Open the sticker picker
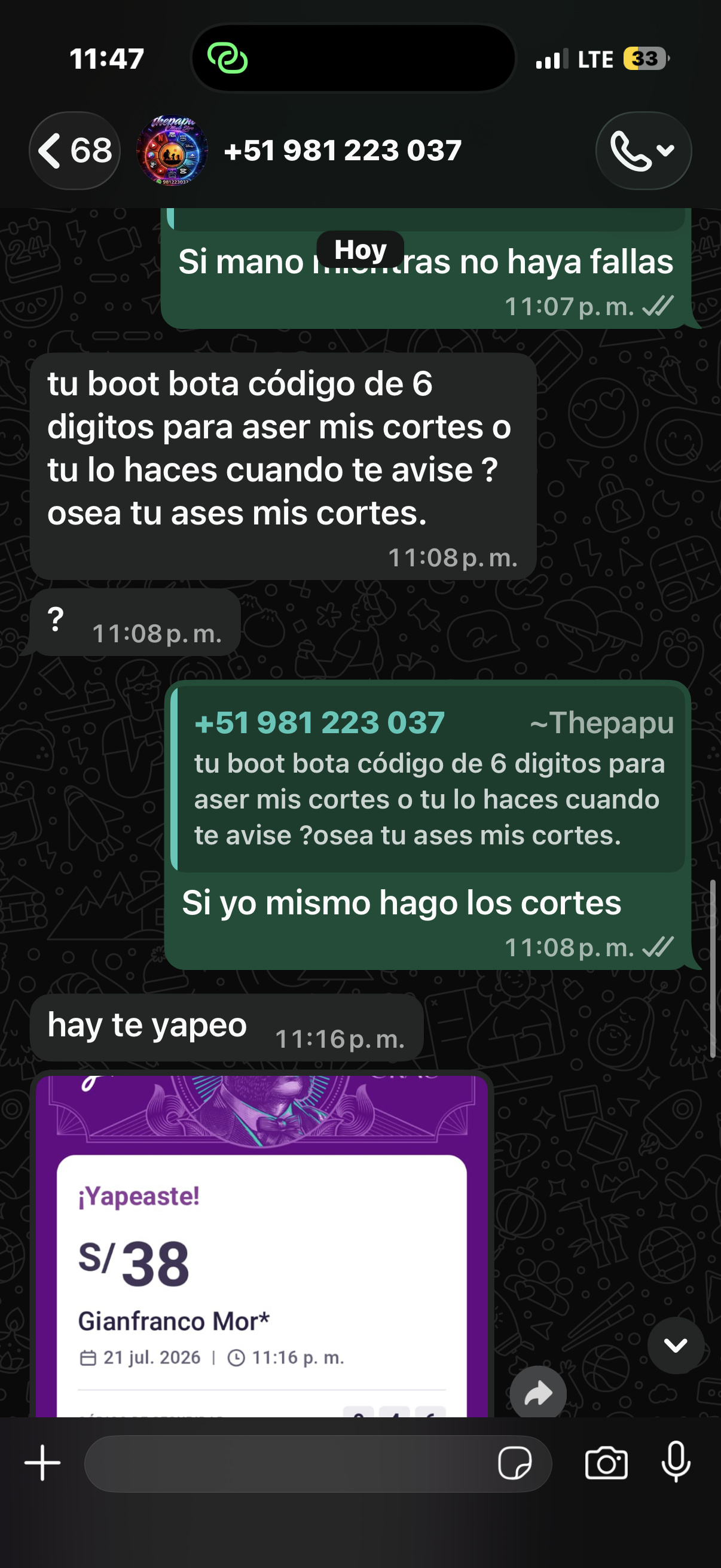 pos(515,1463)
